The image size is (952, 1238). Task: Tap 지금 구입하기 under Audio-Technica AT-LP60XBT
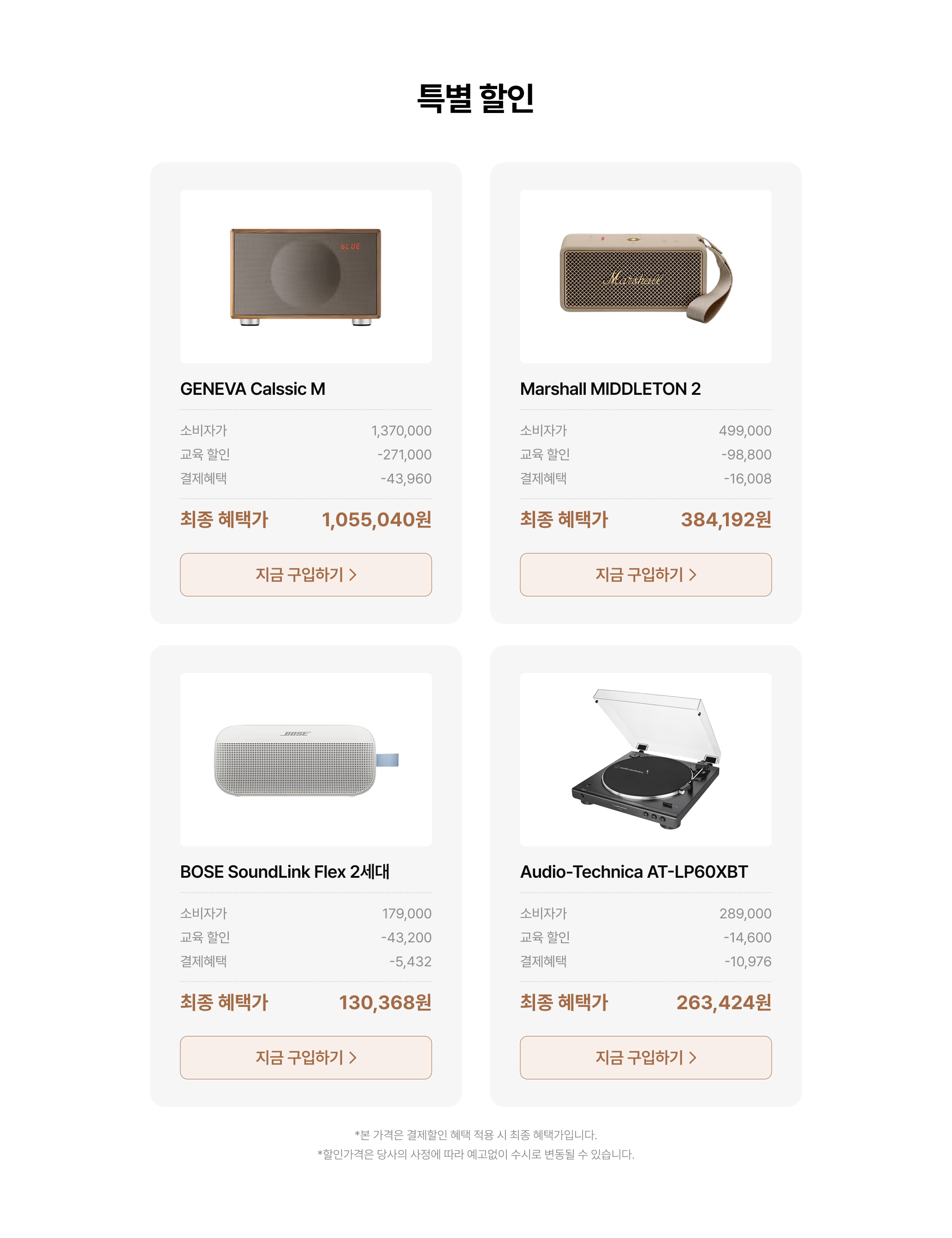pos(645,1057)
